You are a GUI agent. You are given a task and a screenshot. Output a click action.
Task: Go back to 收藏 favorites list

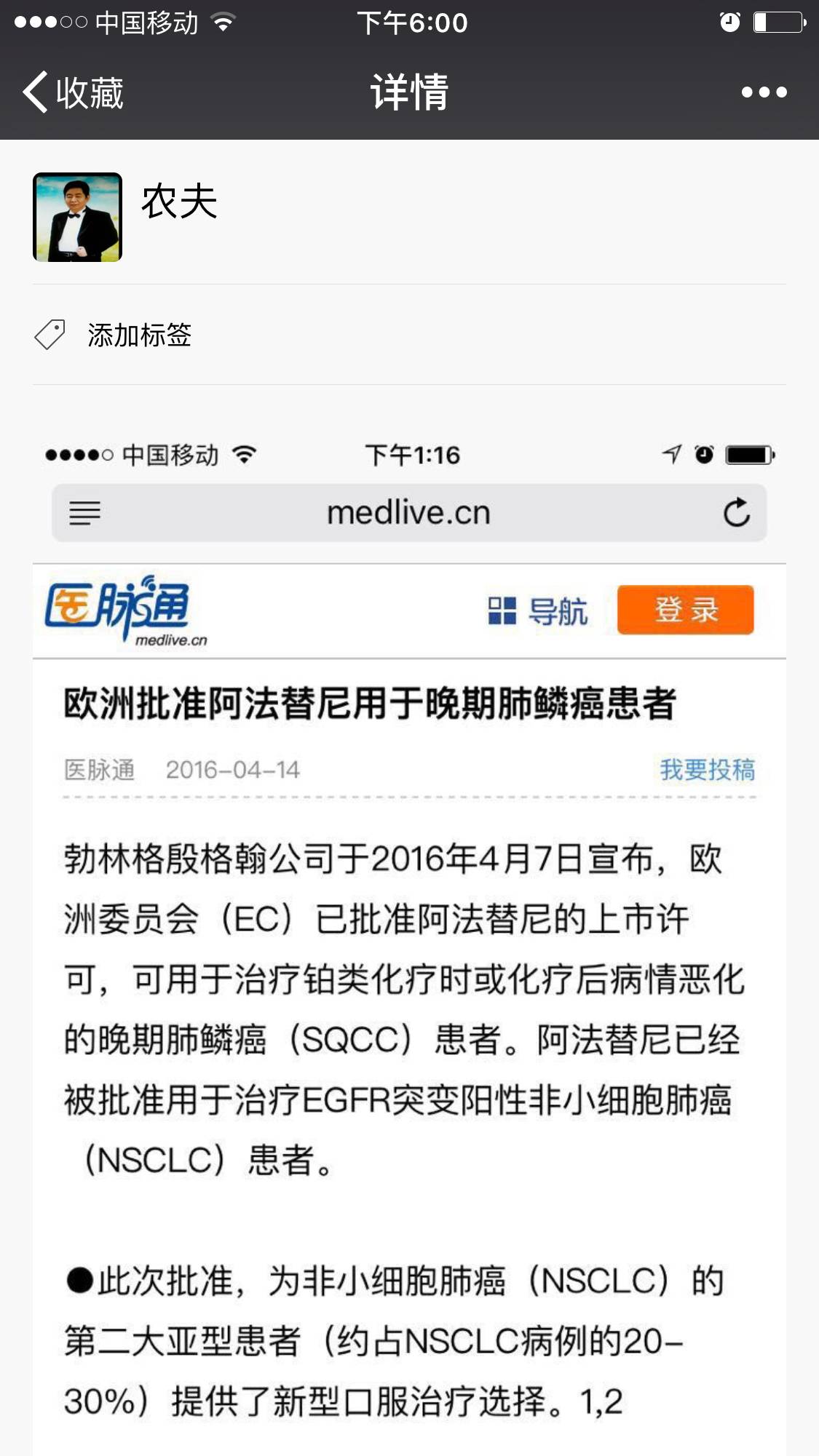pyautogui.click(x=73, y=92)
